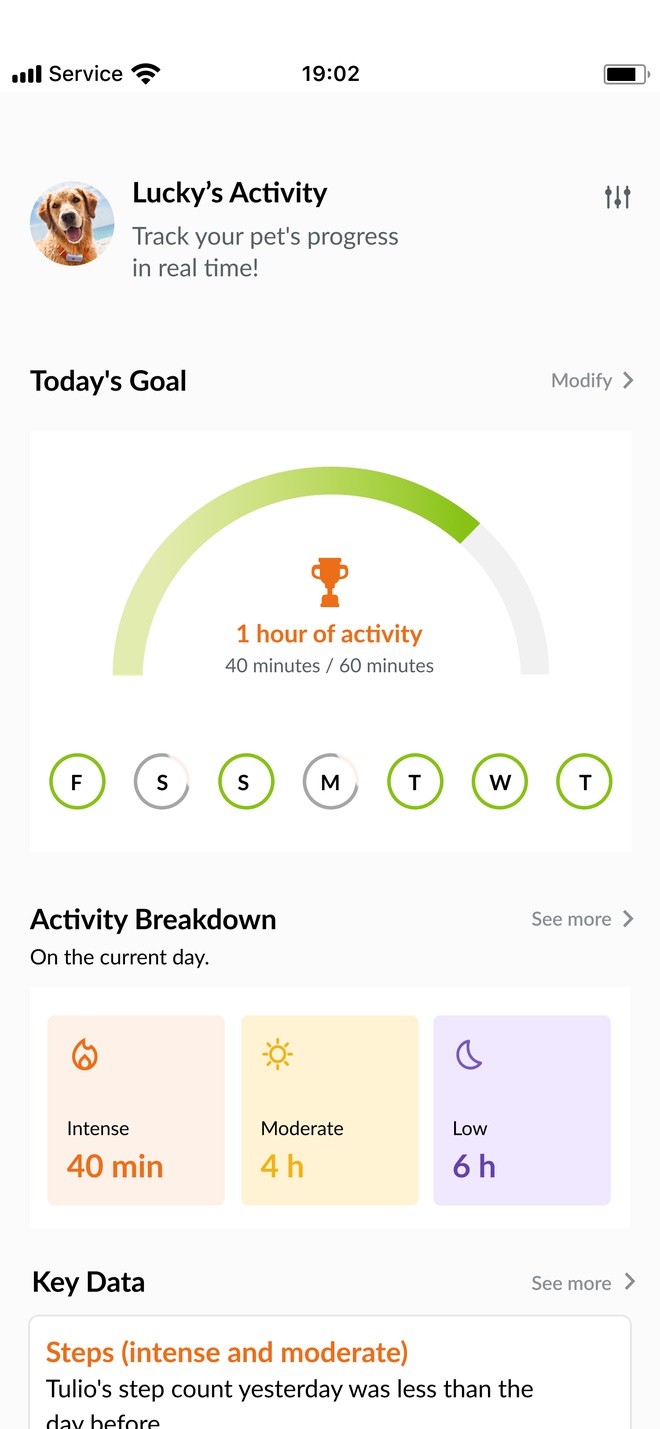Screen dimensions: 660x1429
Task: Open the Low 6 h card
Action: click(522, 1110)
